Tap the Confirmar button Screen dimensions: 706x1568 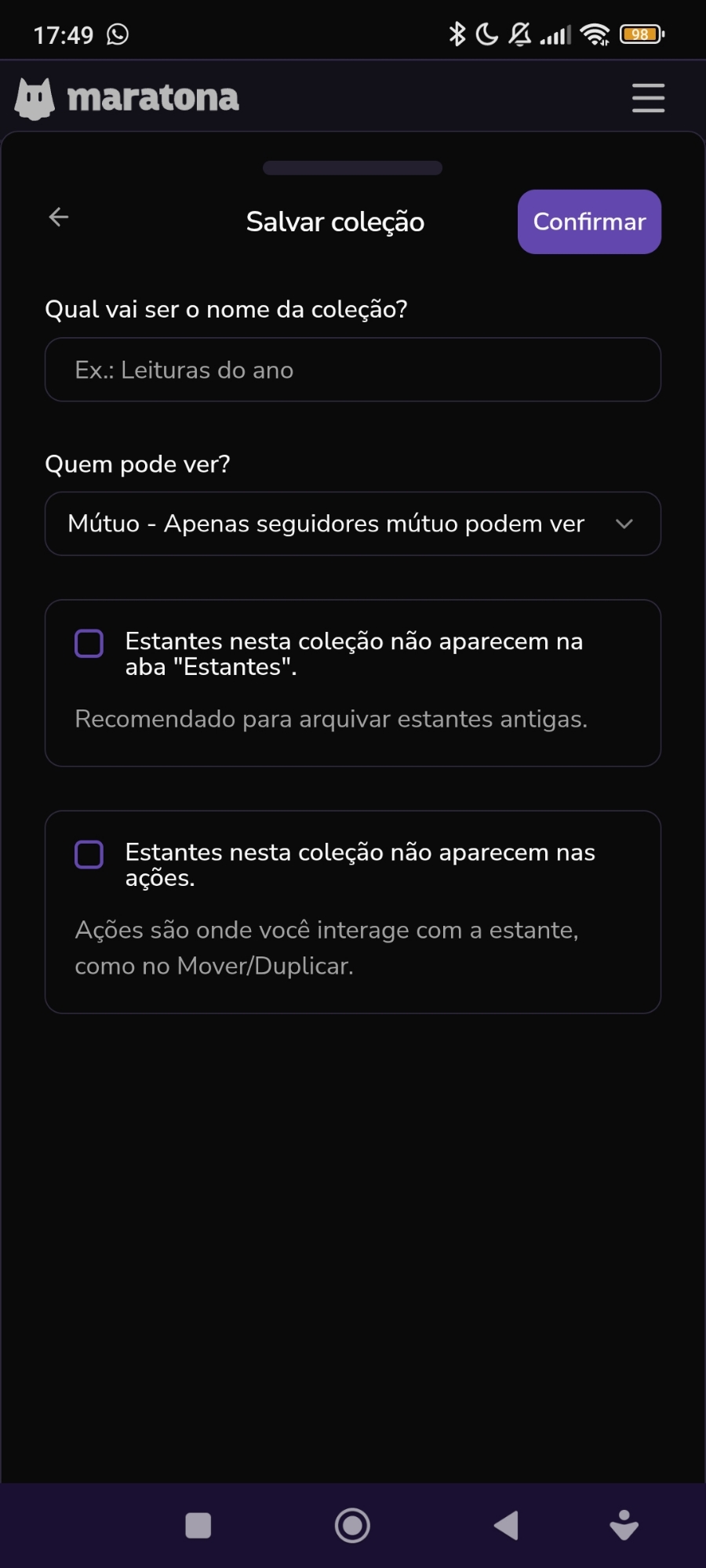589,222
